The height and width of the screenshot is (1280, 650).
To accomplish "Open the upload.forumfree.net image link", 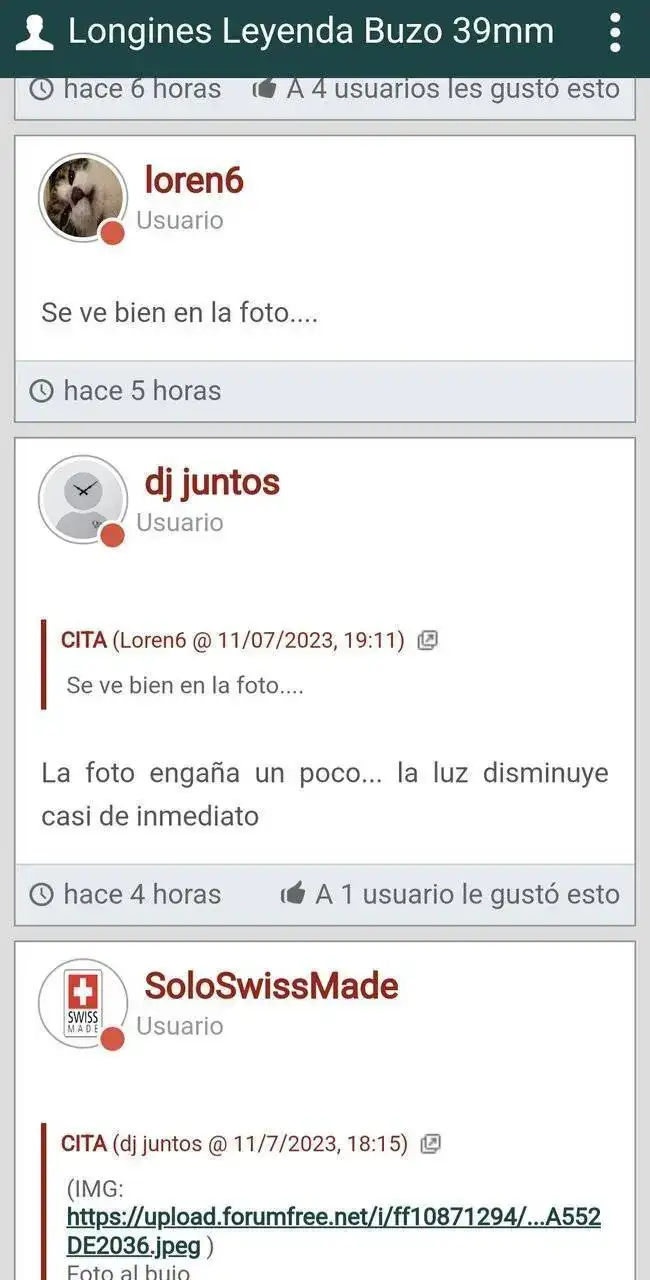I will pos(333,1232).
